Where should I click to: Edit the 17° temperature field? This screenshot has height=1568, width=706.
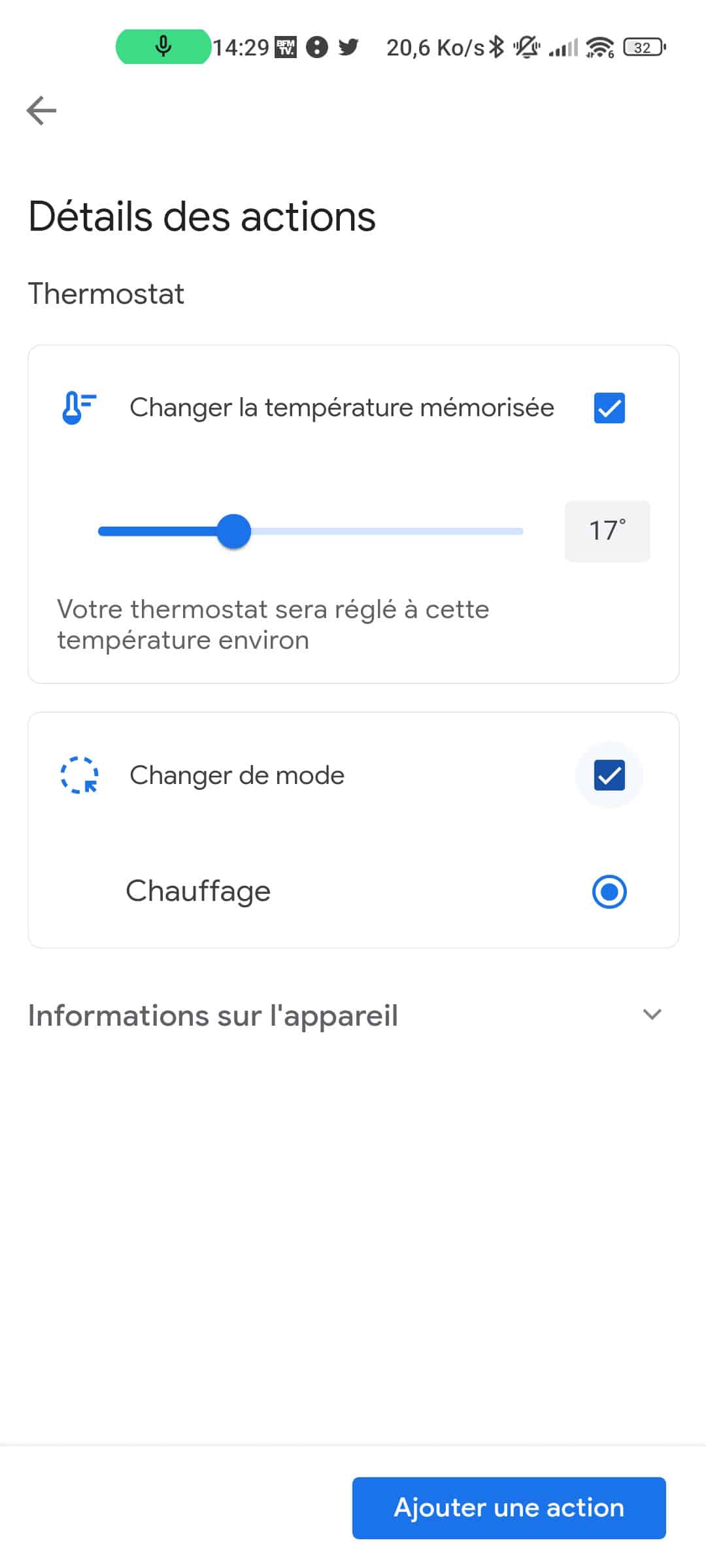tap(607, 531)
